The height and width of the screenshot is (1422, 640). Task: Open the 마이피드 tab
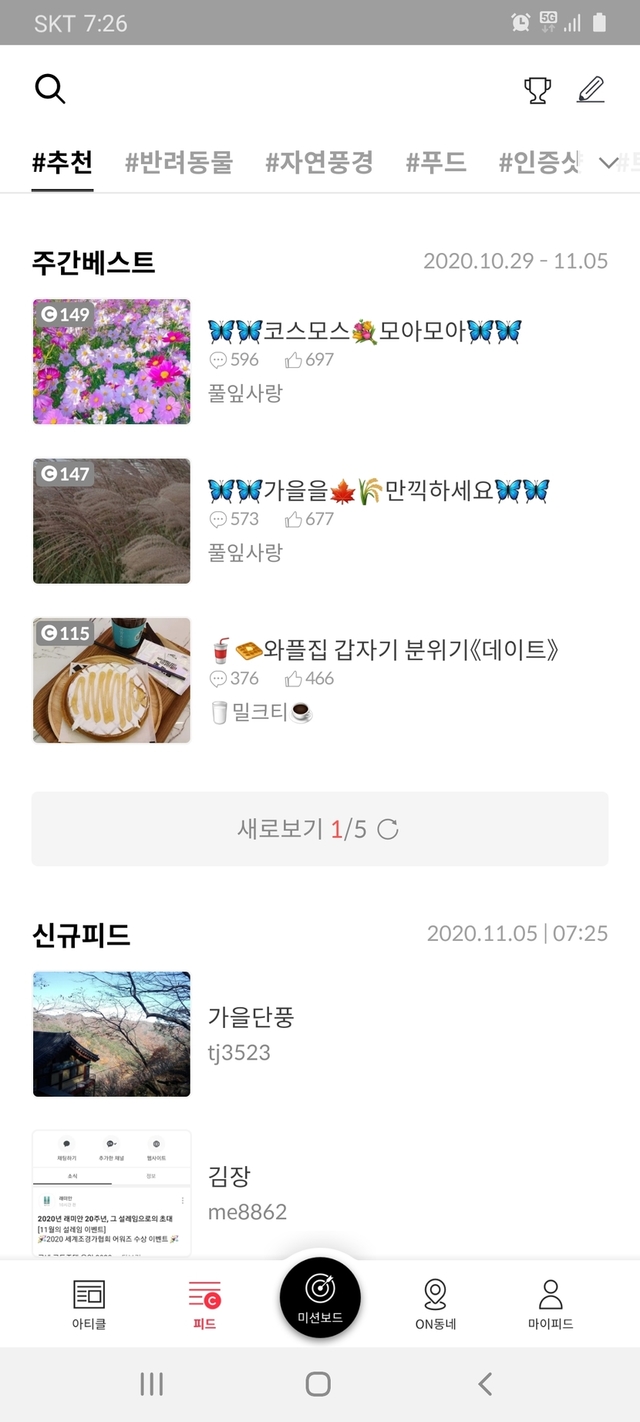coord(550,1305)
